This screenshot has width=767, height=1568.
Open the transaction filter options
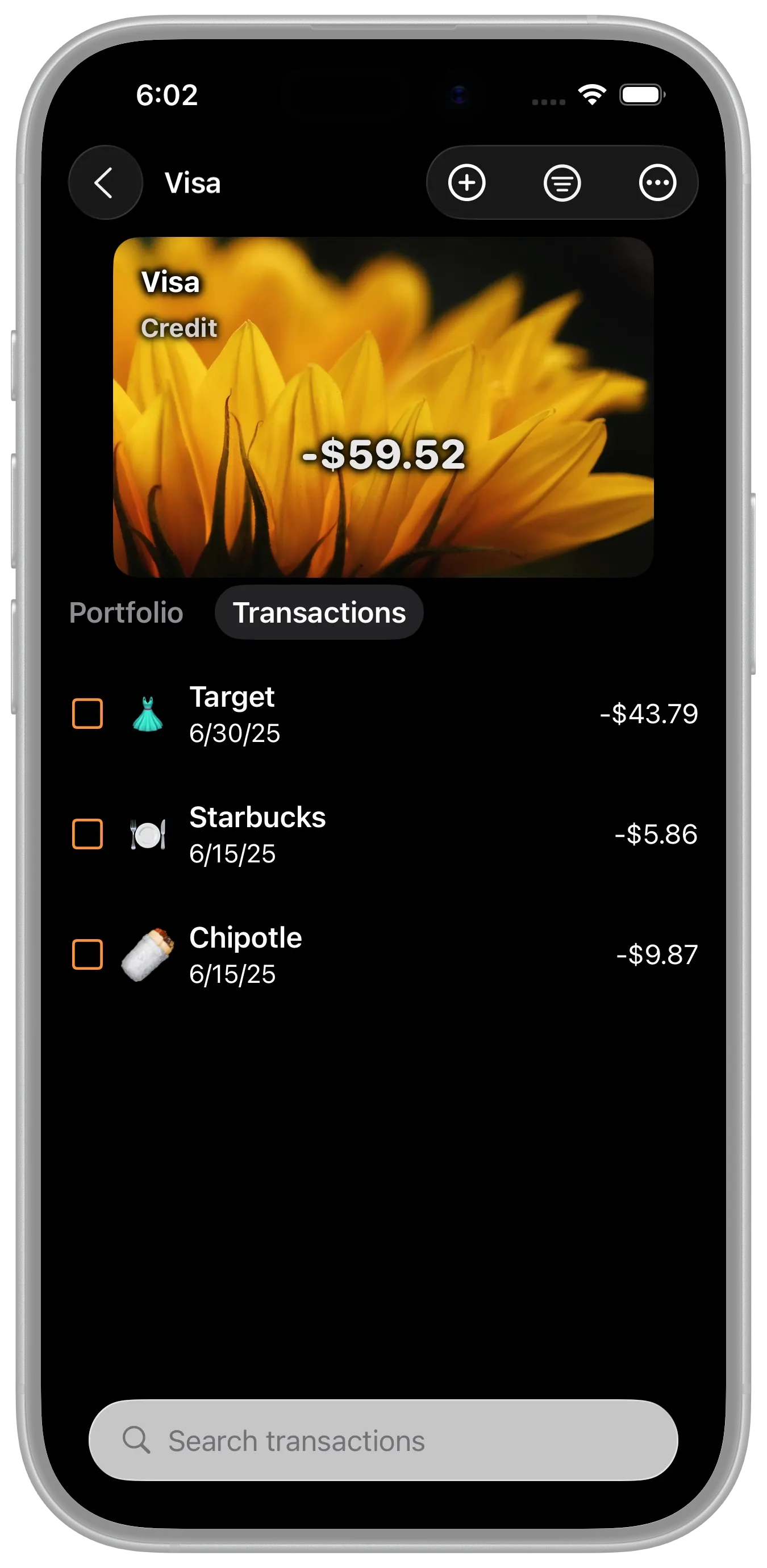coord(562,182)
